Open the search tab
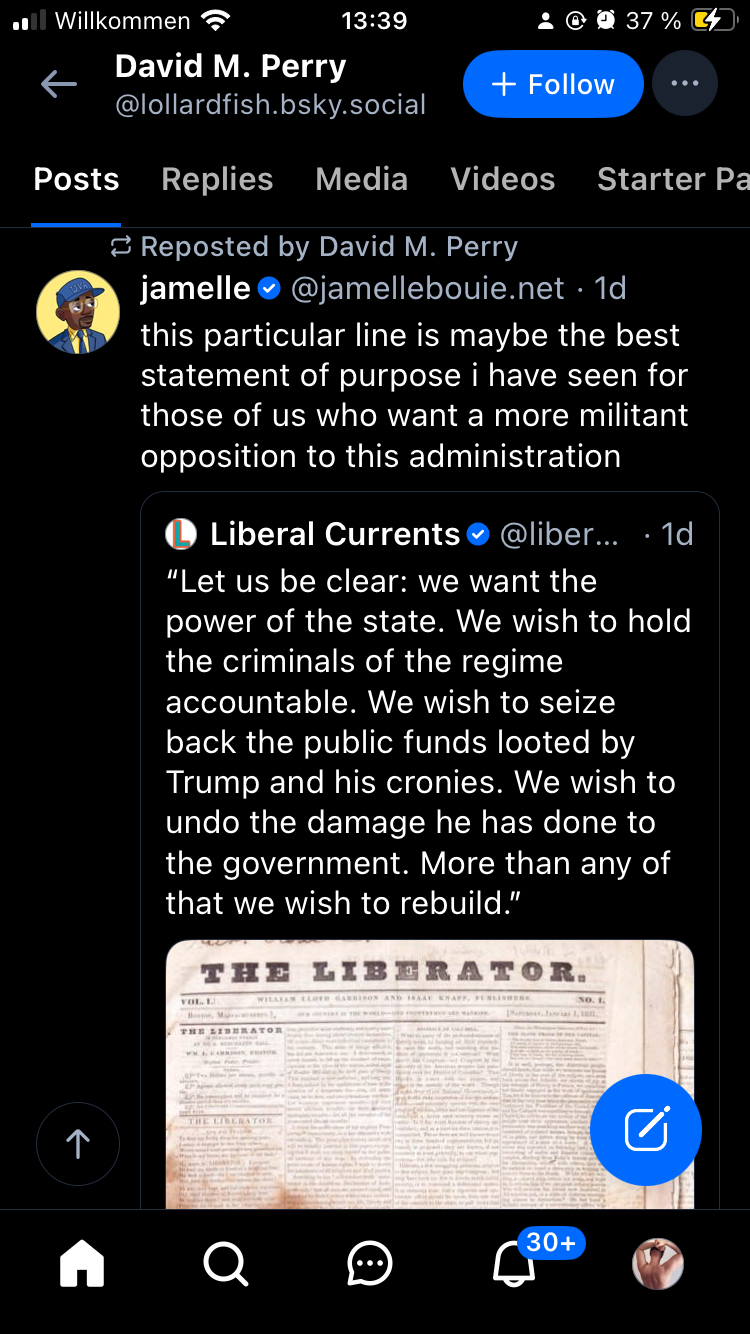Viewport: 750px width, 1334px height. point(226,1264)
